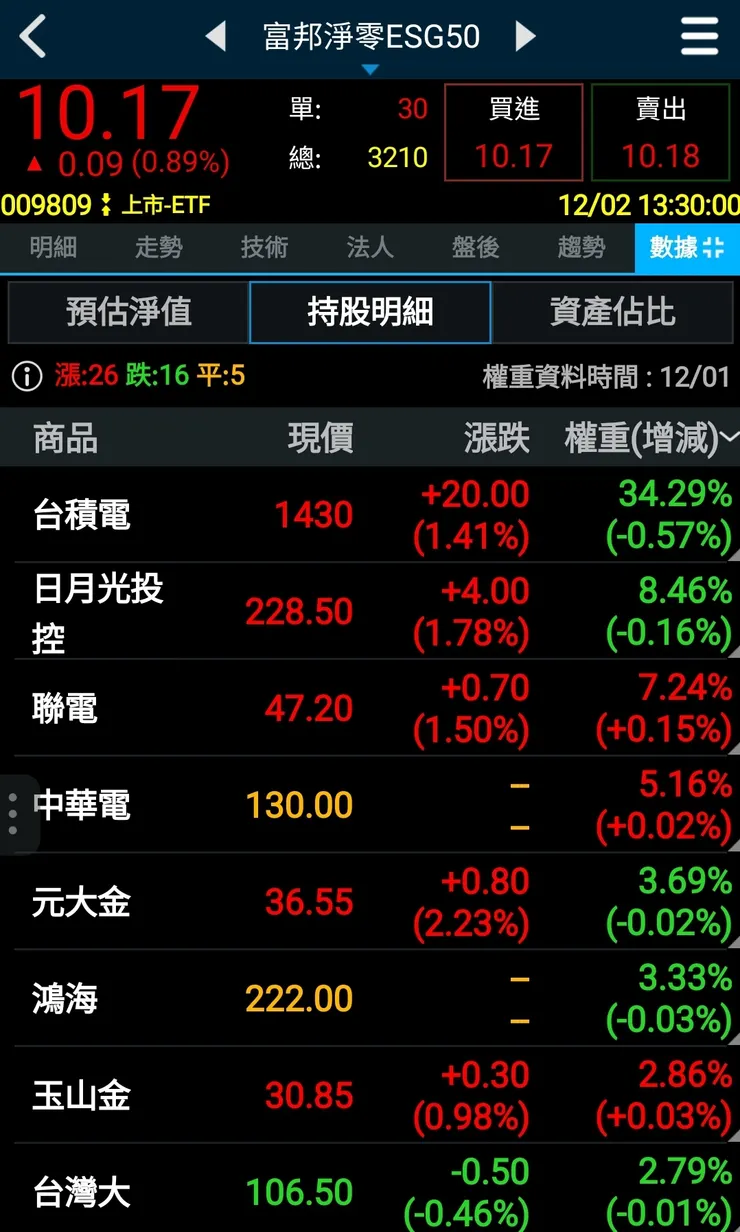Switch to the 技術 tab
This screenshot has width=740, height=1232.
point(262,250)
